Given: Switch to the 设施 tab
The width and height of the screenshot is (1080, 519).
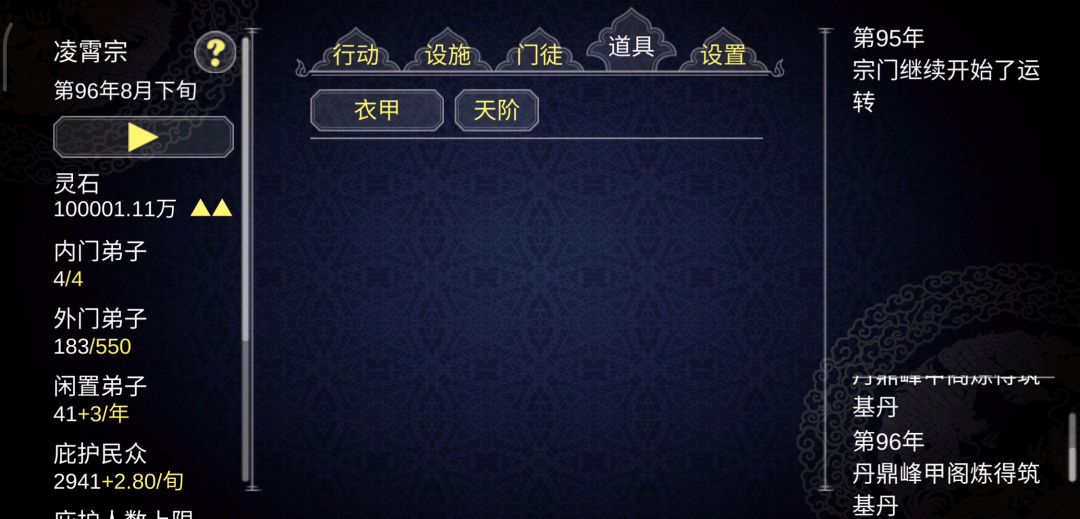Looking at the screenshot, I should 447,55.
